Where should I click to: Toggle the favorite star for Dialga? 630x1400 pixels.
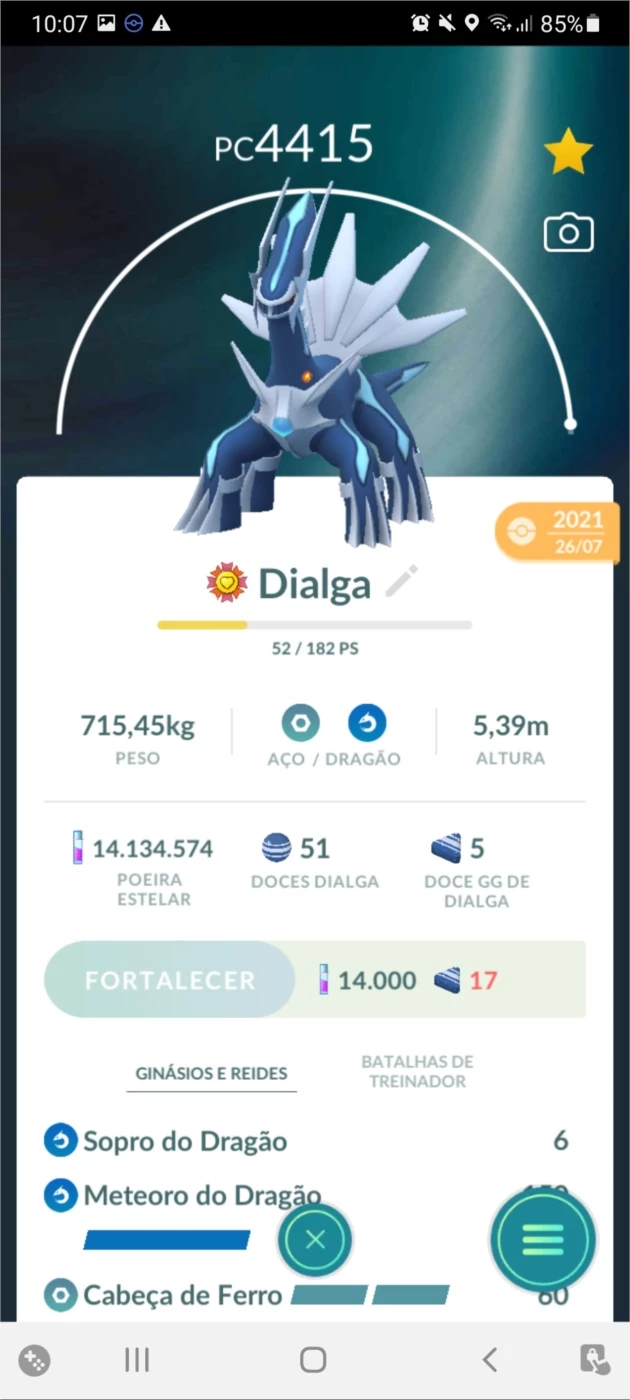coord(568,153)
